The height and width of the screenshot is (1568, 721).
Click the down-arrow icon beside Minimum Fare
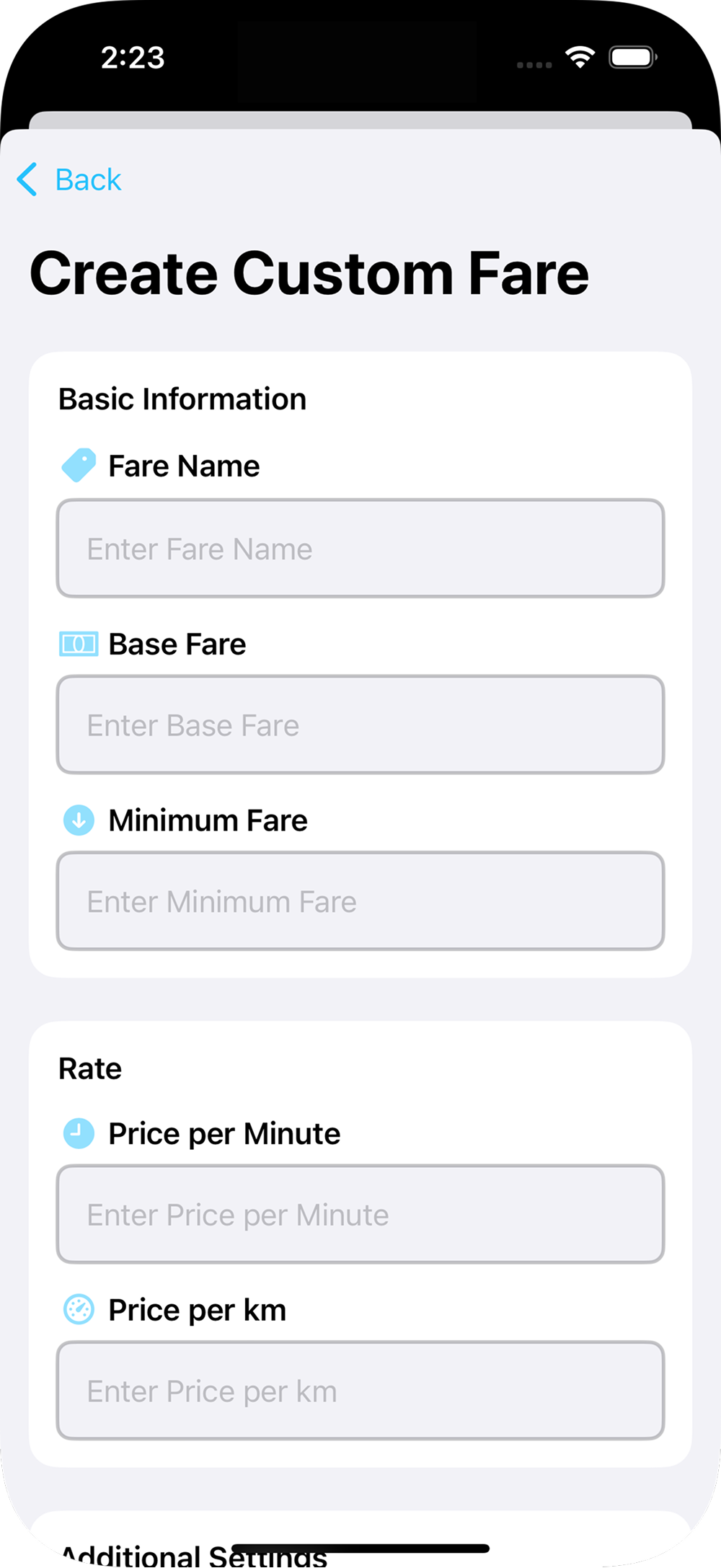click(79, 820)
